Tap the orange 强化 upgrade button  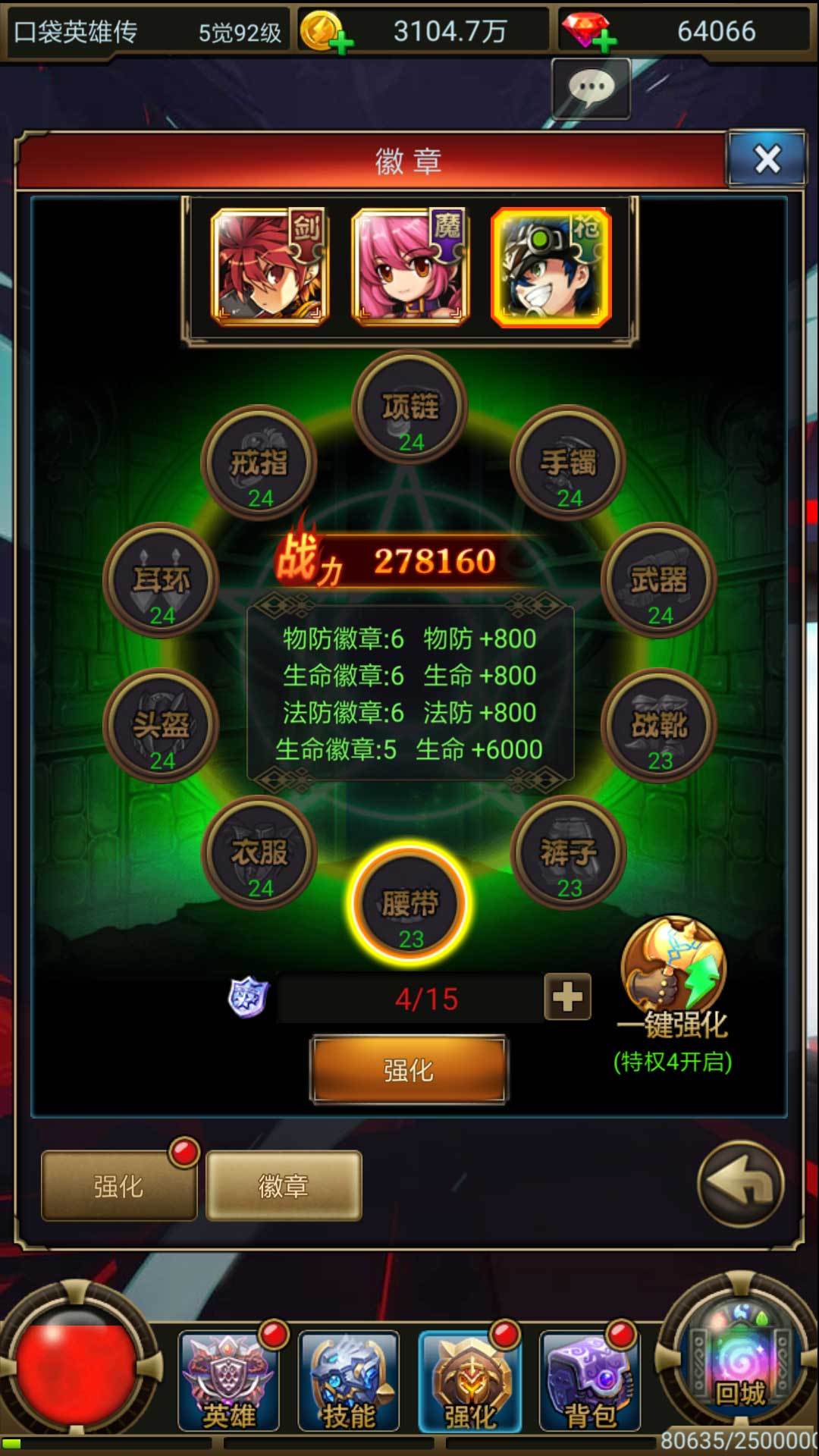click(x=409, y=1070)
